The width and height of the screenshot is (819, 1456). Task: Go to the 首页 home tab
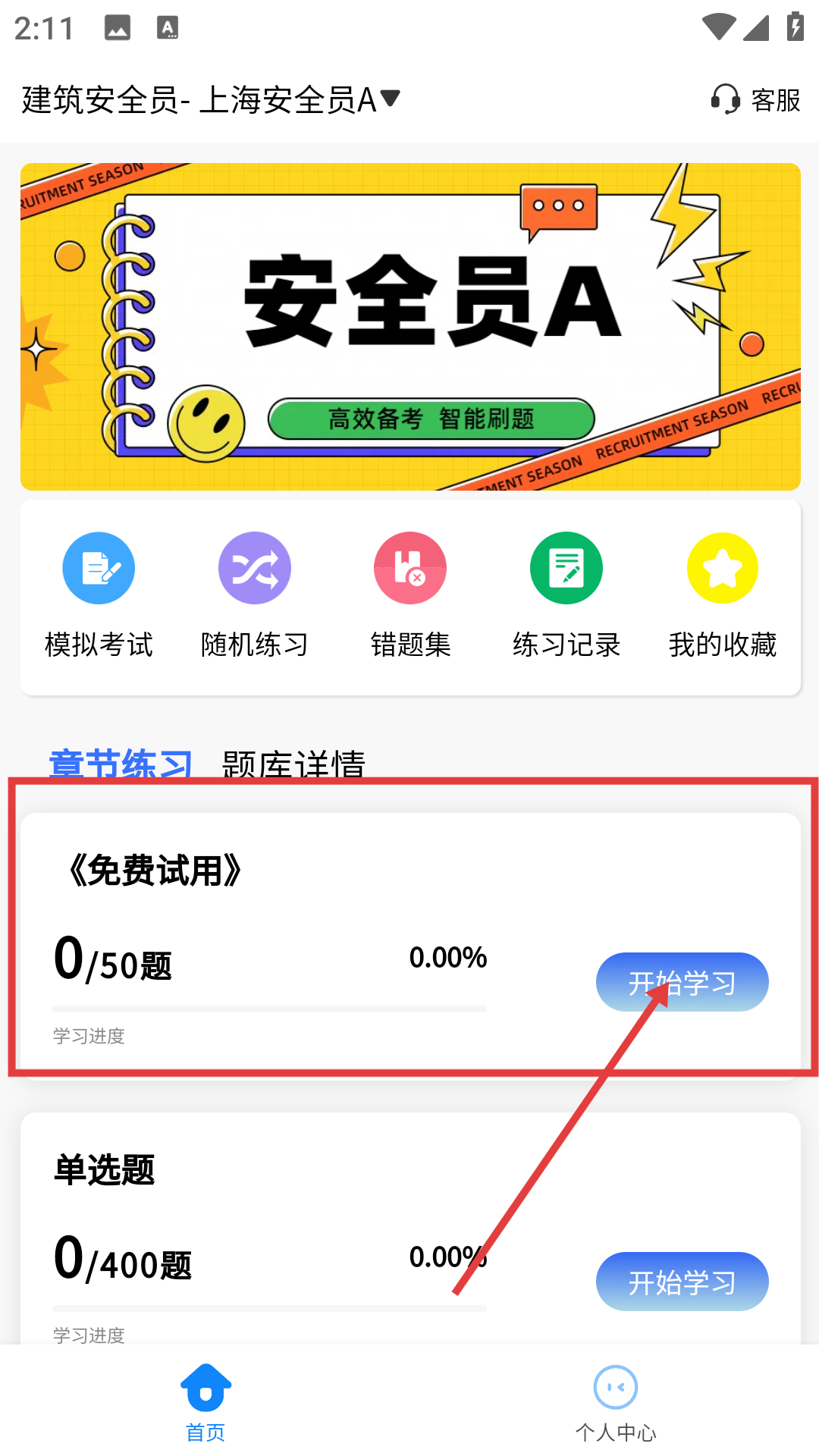(x=206, y=1401)
